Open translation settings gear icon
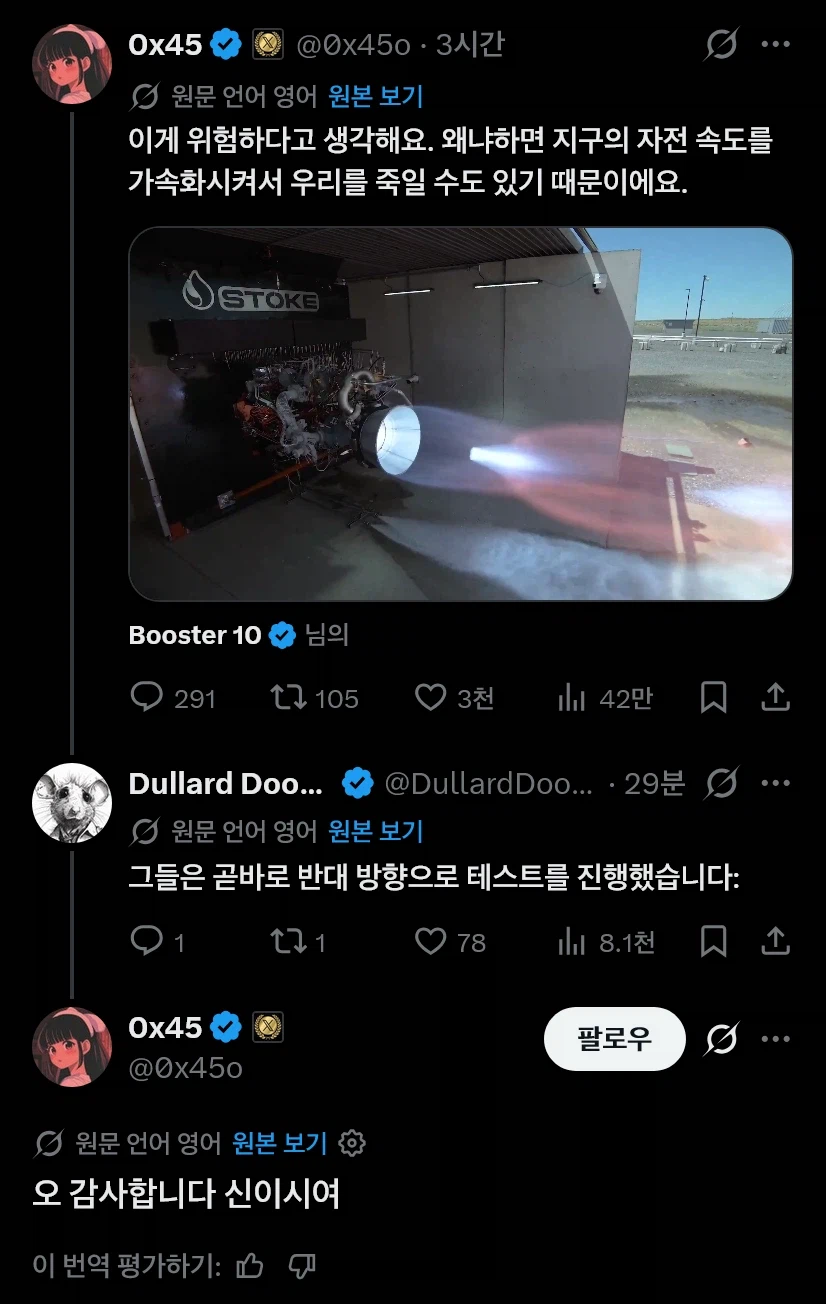The width and height of the screenshot is (826, 1304). 352,1143
